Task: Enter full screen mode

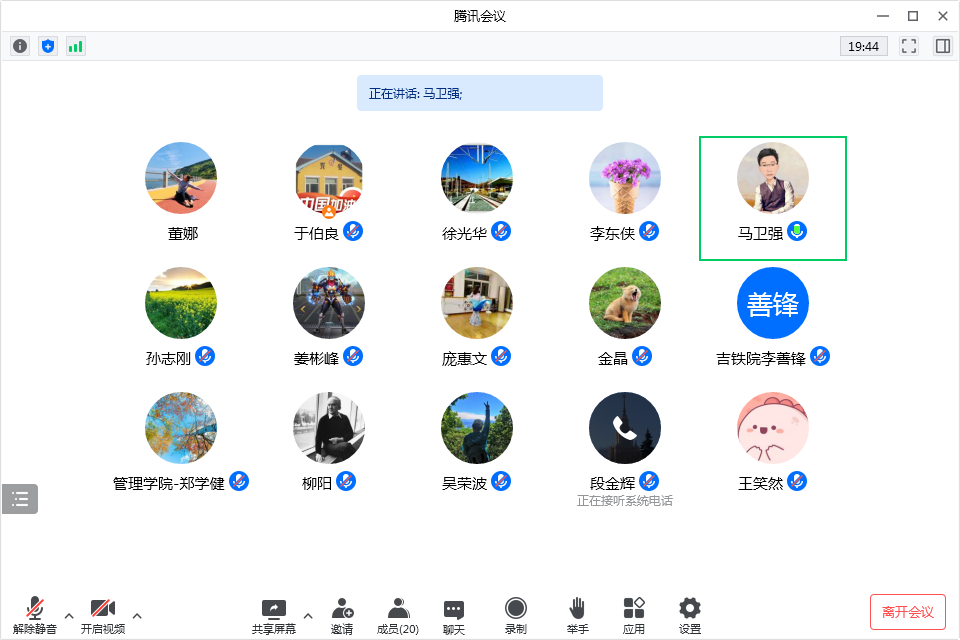Action: (x=909, y=46)
